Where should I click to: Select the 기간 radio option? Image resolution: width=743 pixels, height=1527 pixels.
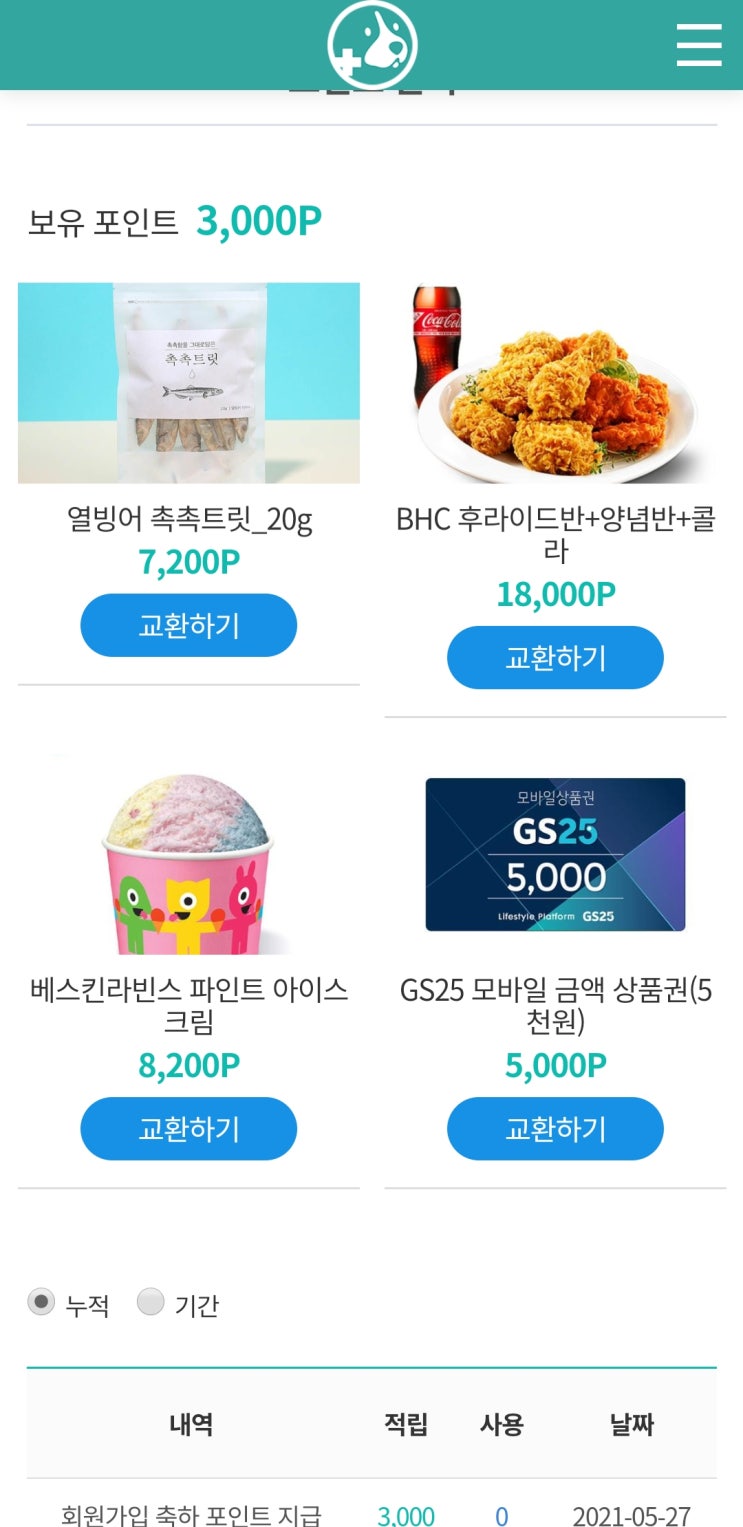[x=150, y=1302]
